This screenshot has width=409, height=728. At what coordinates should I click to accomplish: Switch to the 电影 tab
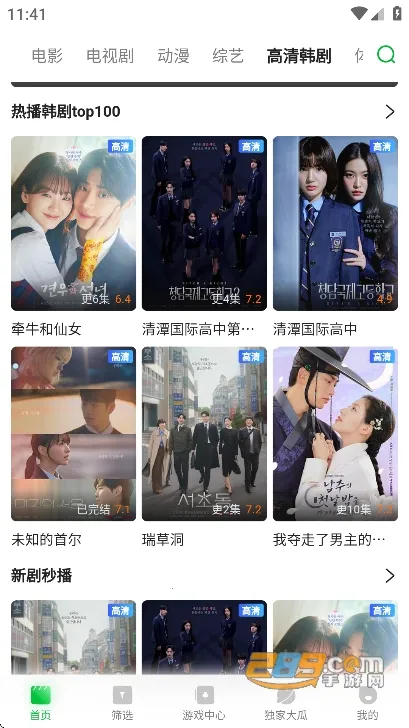pyautogui.click(x=47, y=56)
